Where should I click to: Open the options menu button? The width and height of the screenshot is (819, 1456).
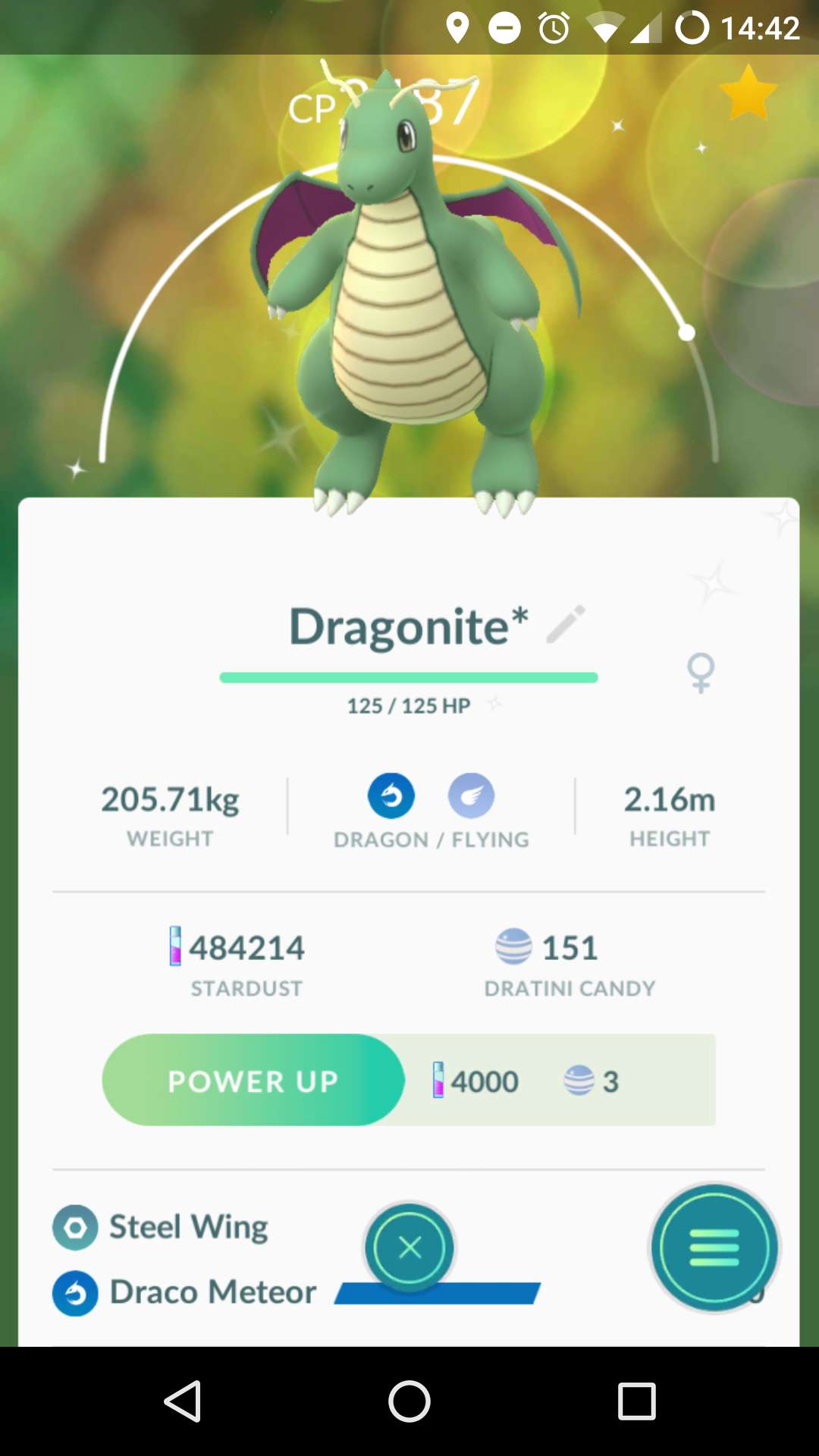pyautogui.click(x=714, y=1247)
